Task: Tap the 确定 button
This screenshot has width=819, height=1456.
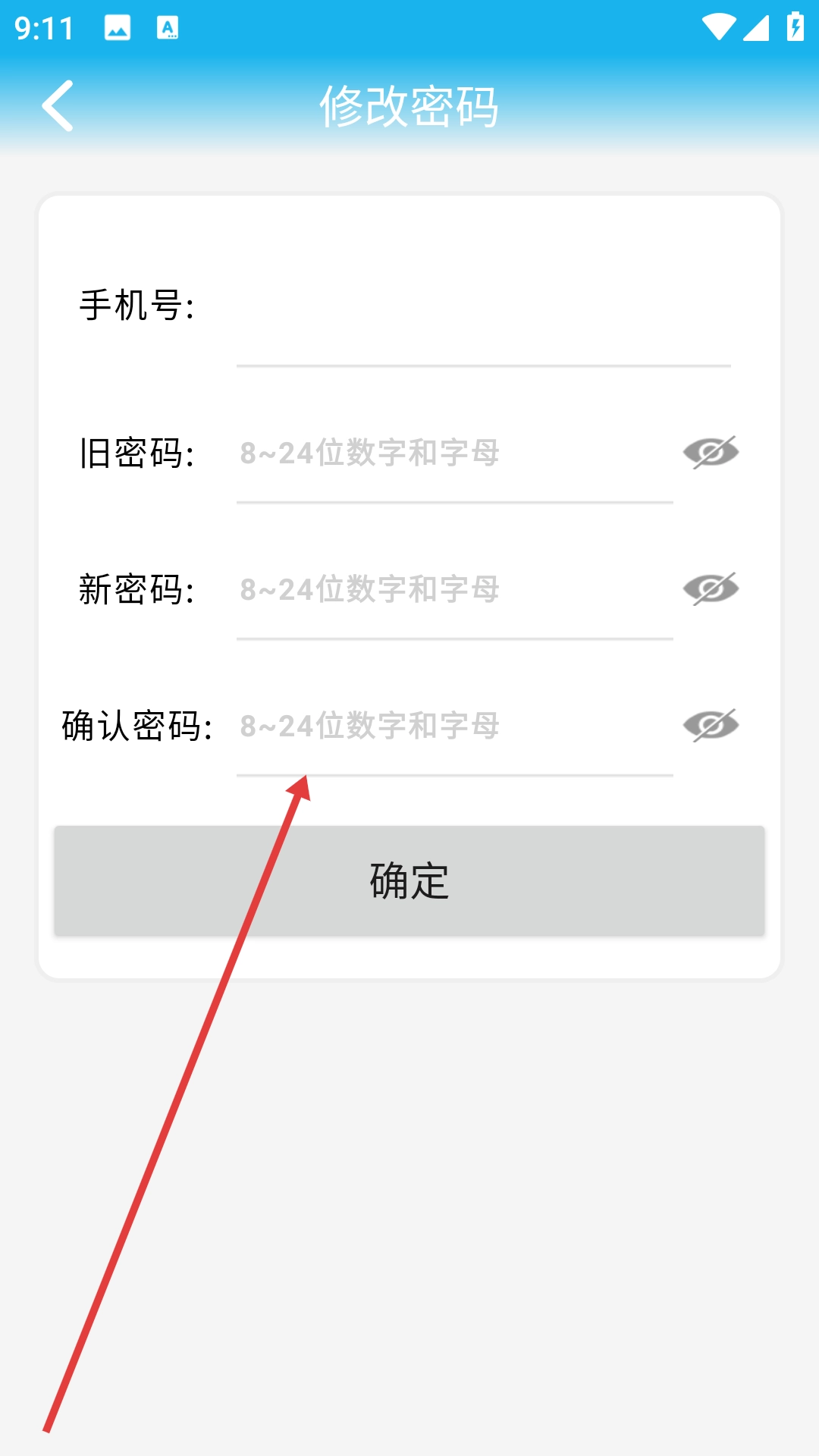Action: coord(409,881)
